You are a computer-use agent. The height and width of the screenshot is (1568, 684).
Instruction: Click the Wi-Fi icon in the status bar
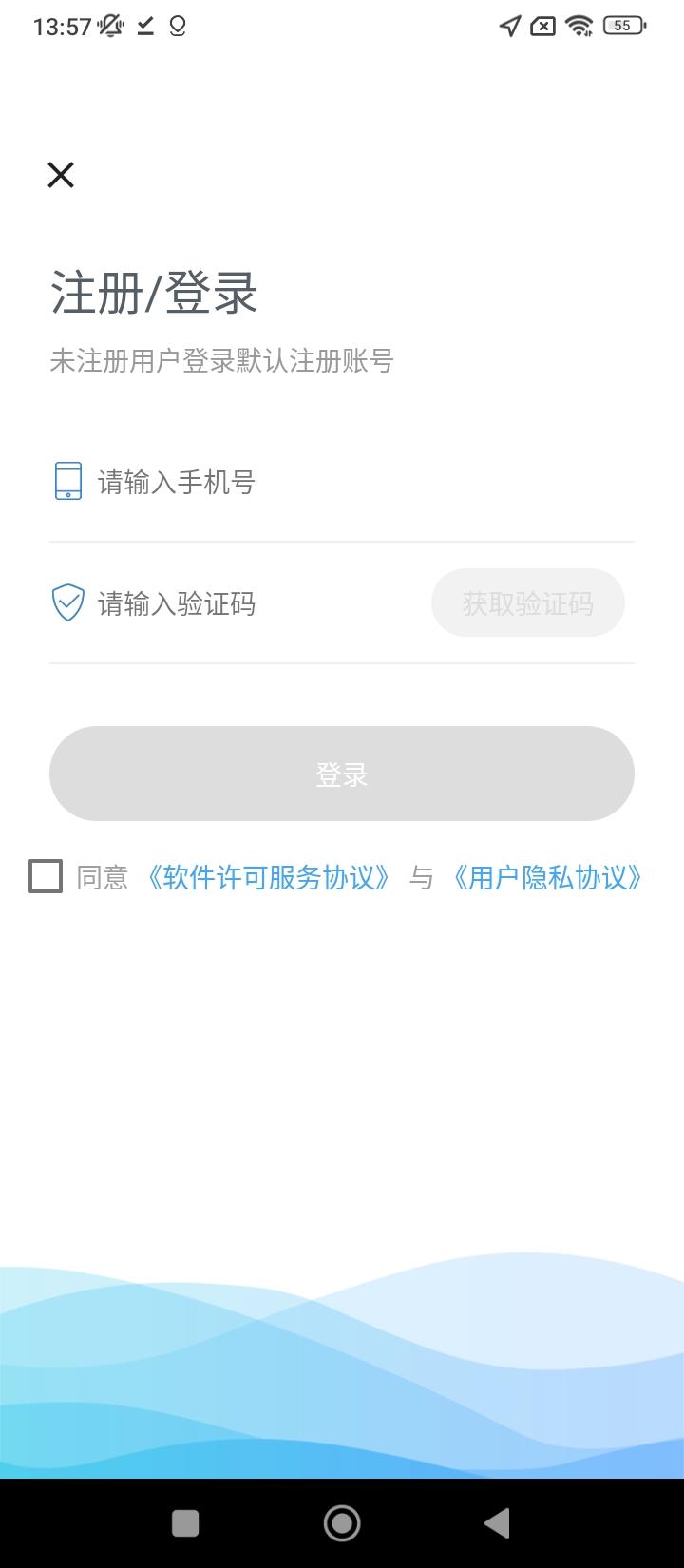pyautogui.click(x=579, y=26)
